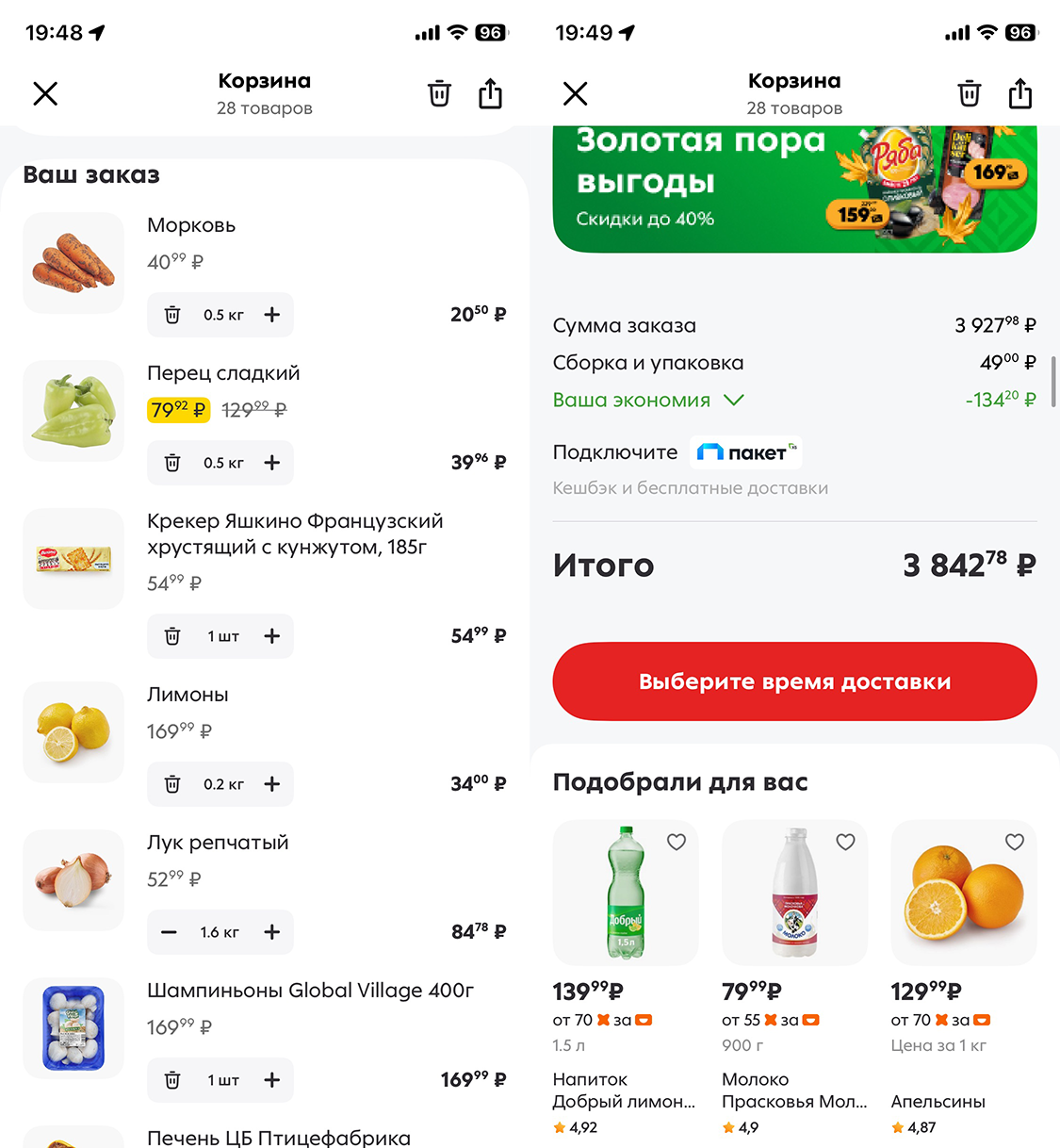Remove Перец сладкий from the cart
The height and width of the screenshot is (1148, 1060).
click(x=172, y=463)
